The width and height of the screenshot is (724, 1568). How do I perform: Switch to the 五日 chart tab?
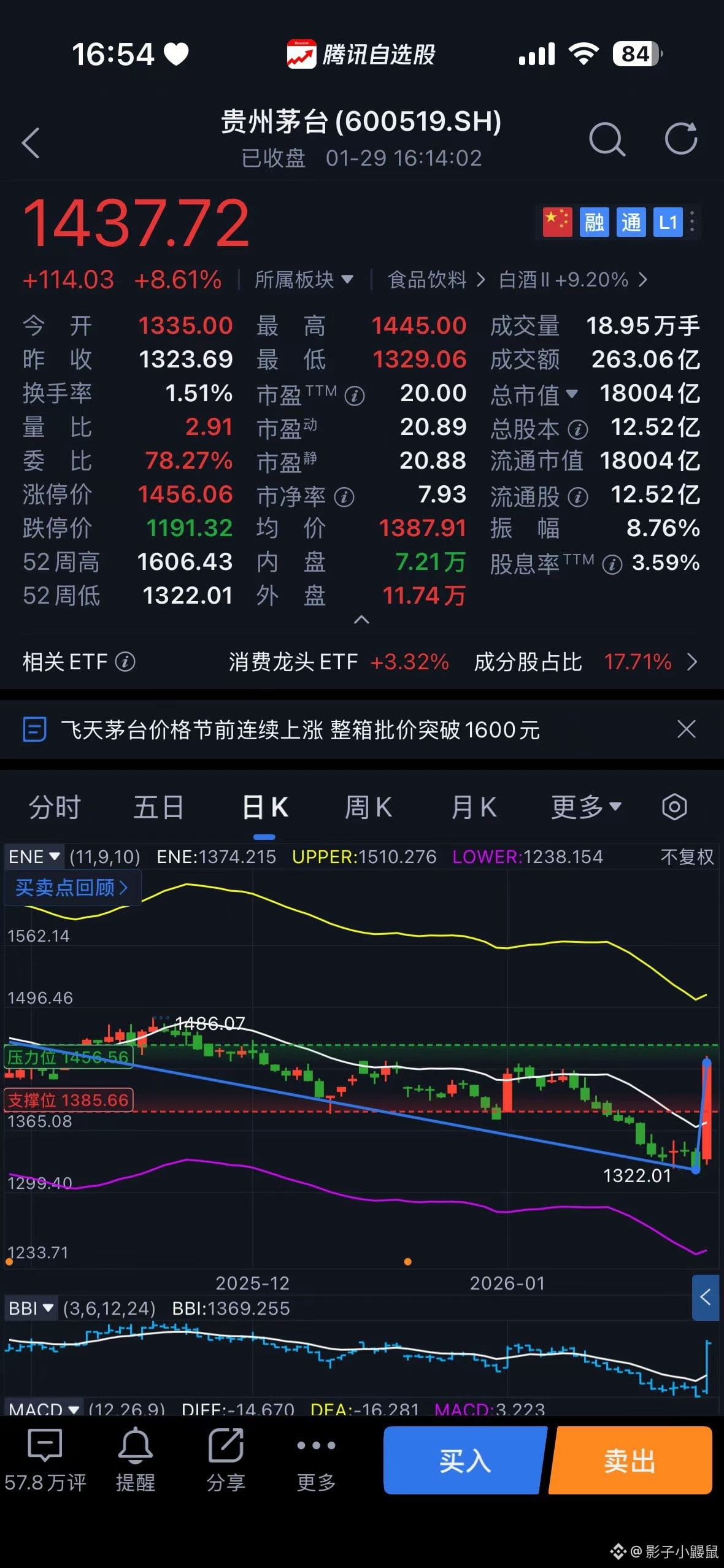pyautogui.click(x=158, y=807)
